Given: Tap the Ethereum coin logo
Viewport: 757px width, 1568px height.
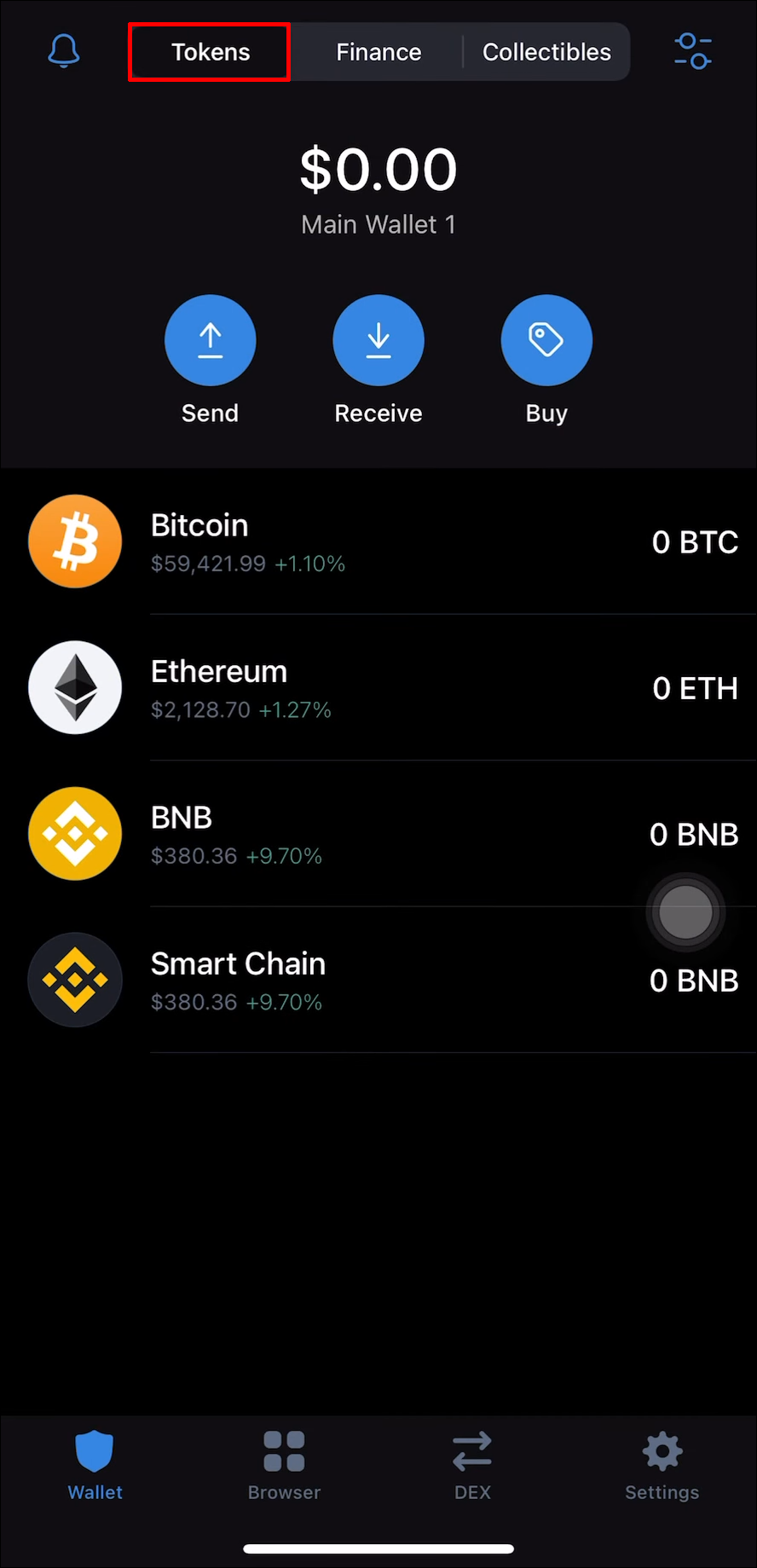Looking at the screenshot, I should [x=75, y=687].
